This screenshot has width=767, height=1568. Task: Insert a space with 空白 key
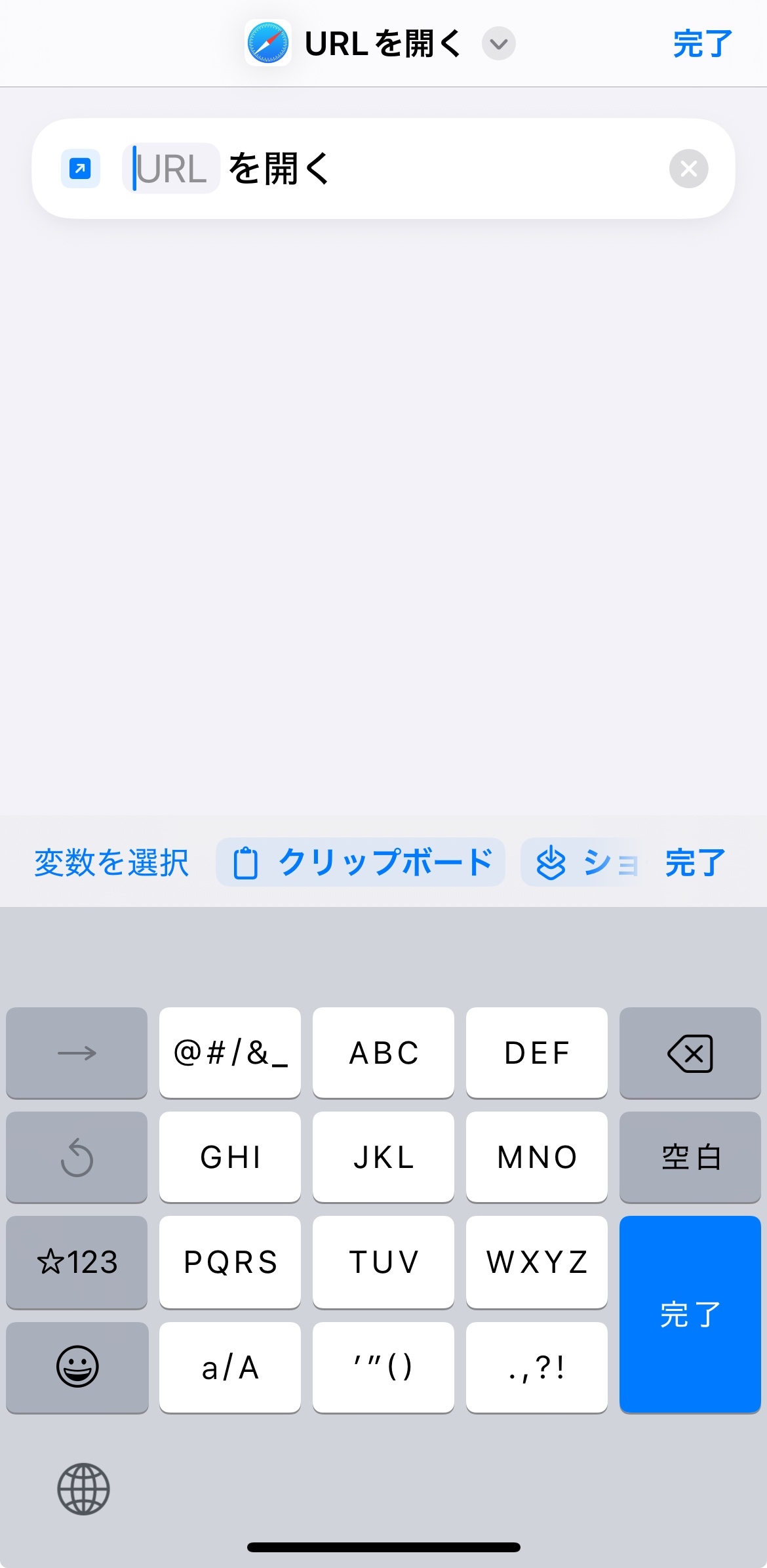[690, 1157]
